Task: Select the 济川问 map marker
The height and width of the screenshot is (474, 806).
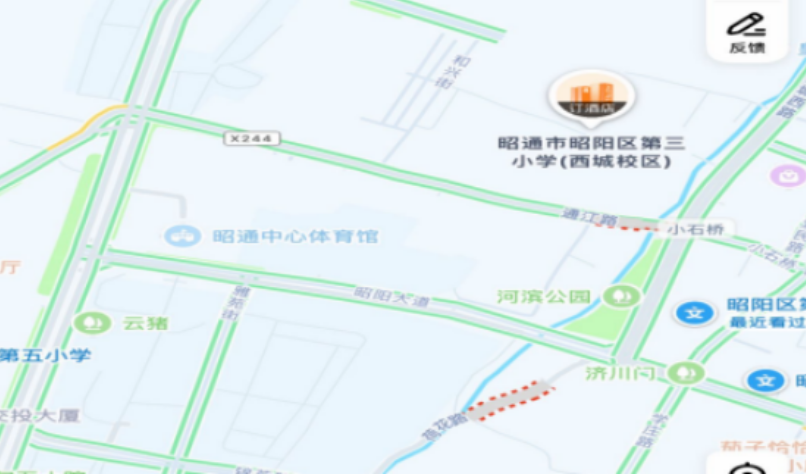Action: 685,373
